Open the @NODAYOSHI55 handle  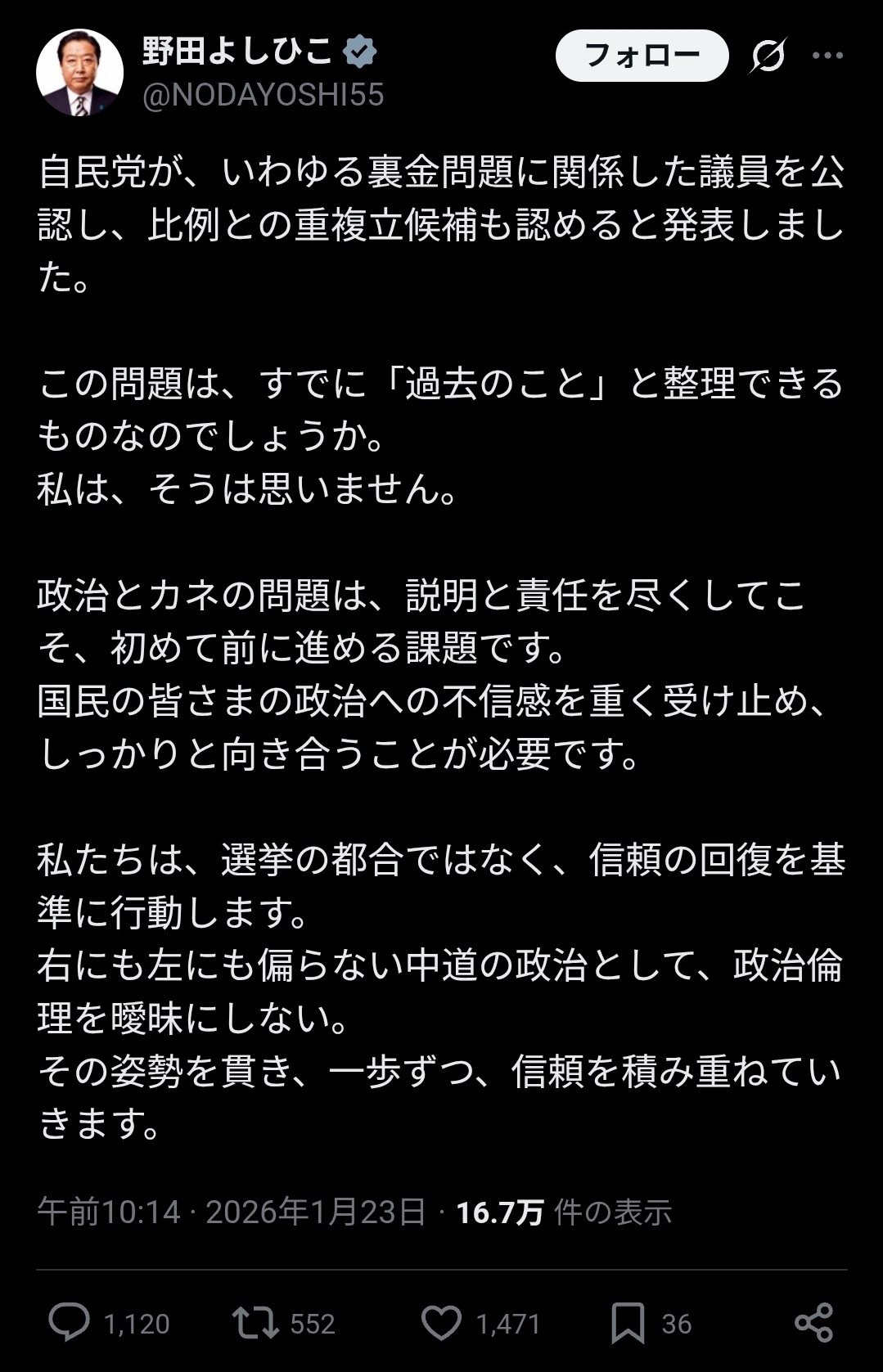(x=263, y=96)
